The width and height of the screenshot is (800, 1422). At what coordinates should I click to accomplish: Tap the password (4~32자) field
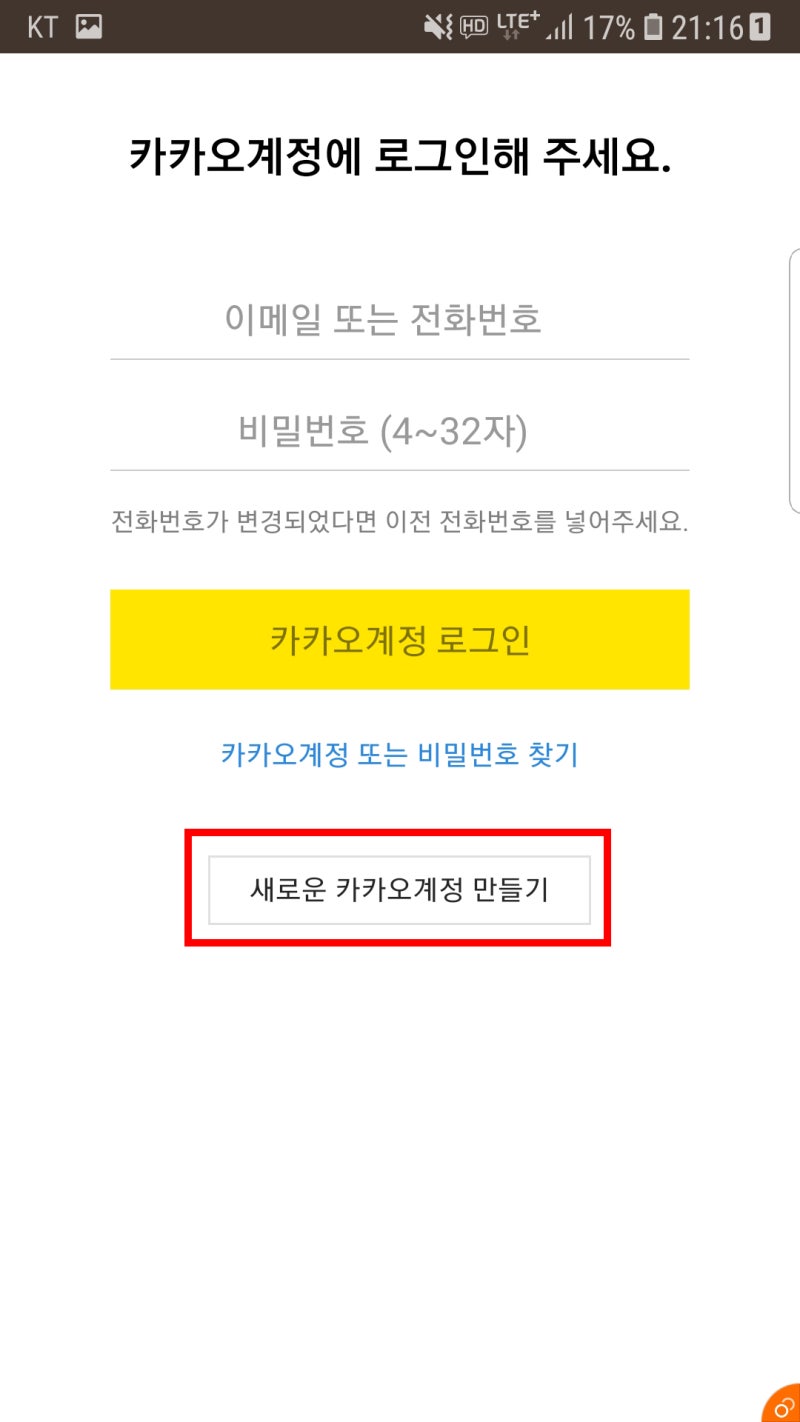click(x=399, y=432)
